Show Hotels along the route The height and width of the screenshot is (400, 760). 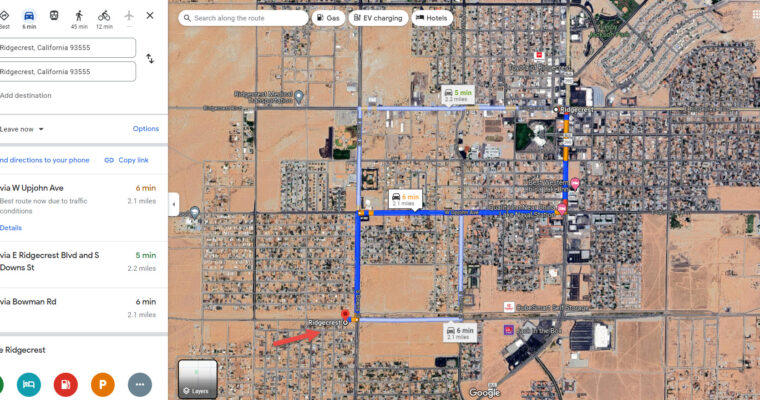[x=433, y=18]
